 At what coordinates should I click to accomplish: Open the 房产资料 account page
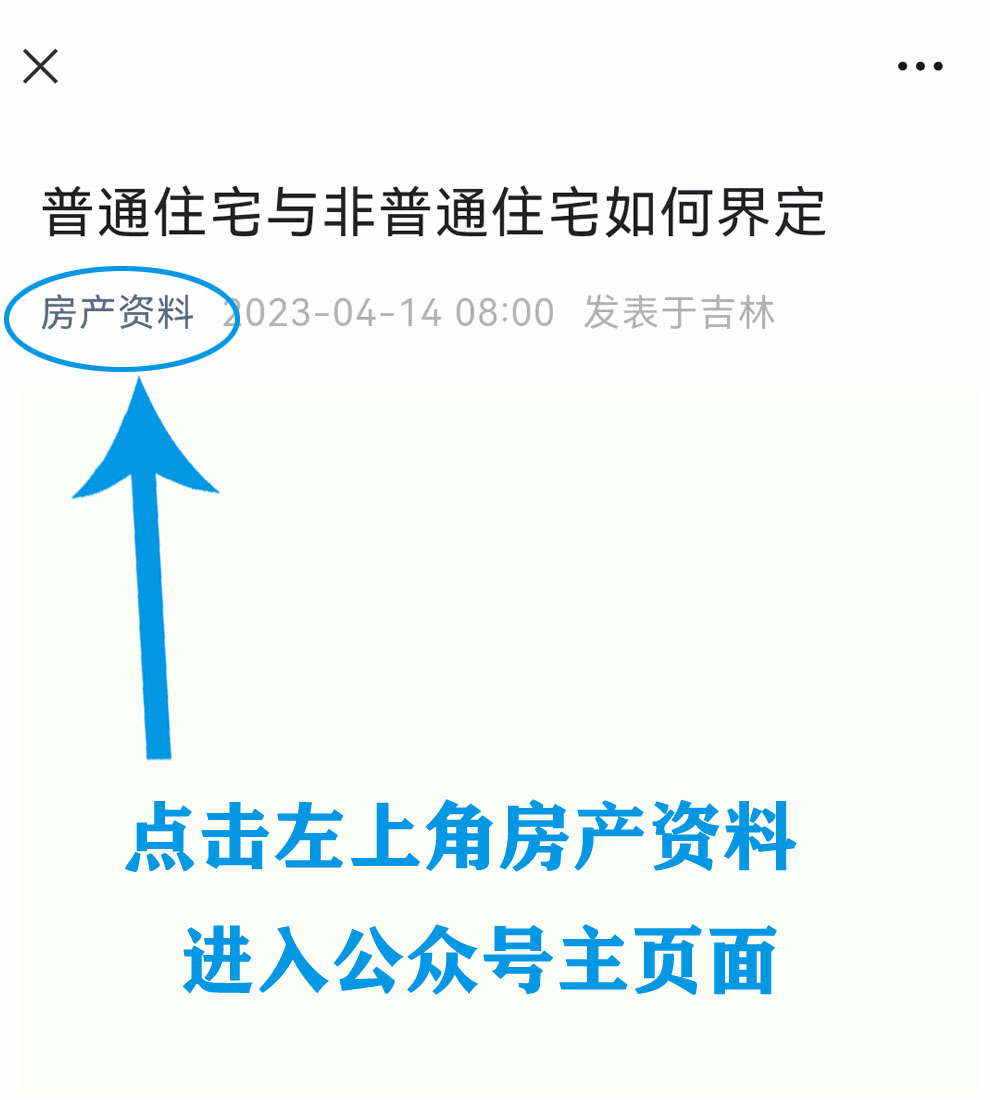pyautogui.click(x=117, y=314)
